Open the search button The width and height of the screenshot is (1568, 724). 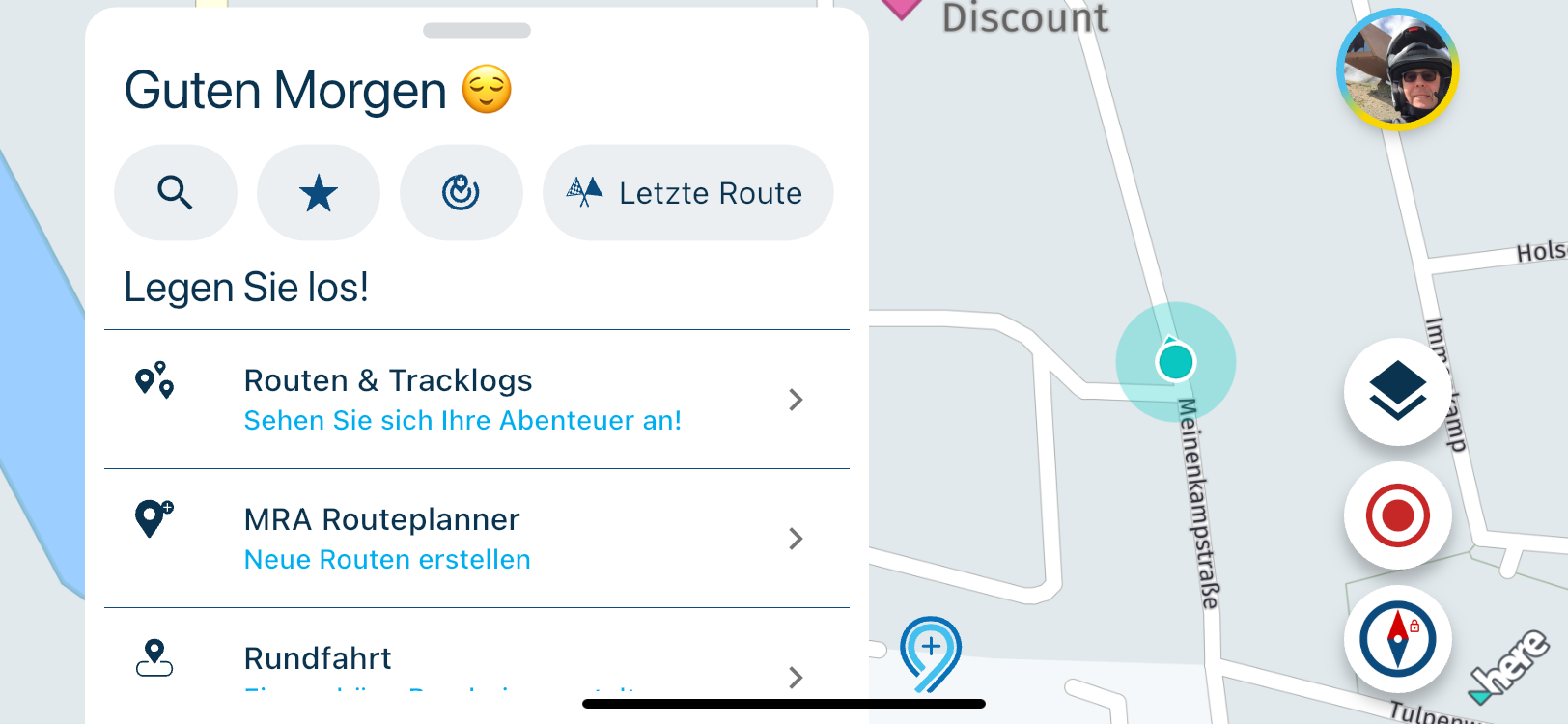(x=175, y=193)
